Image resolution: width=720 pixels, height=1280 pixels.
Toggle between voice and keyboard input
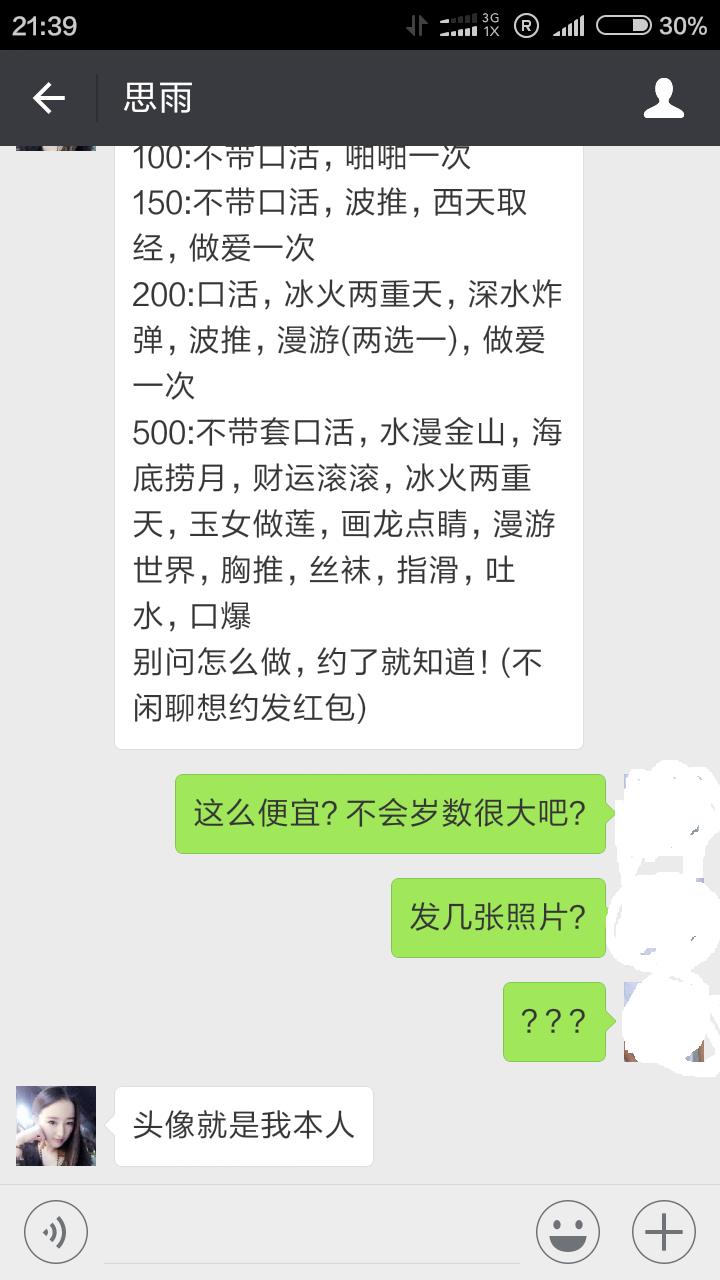[55, 1230]
